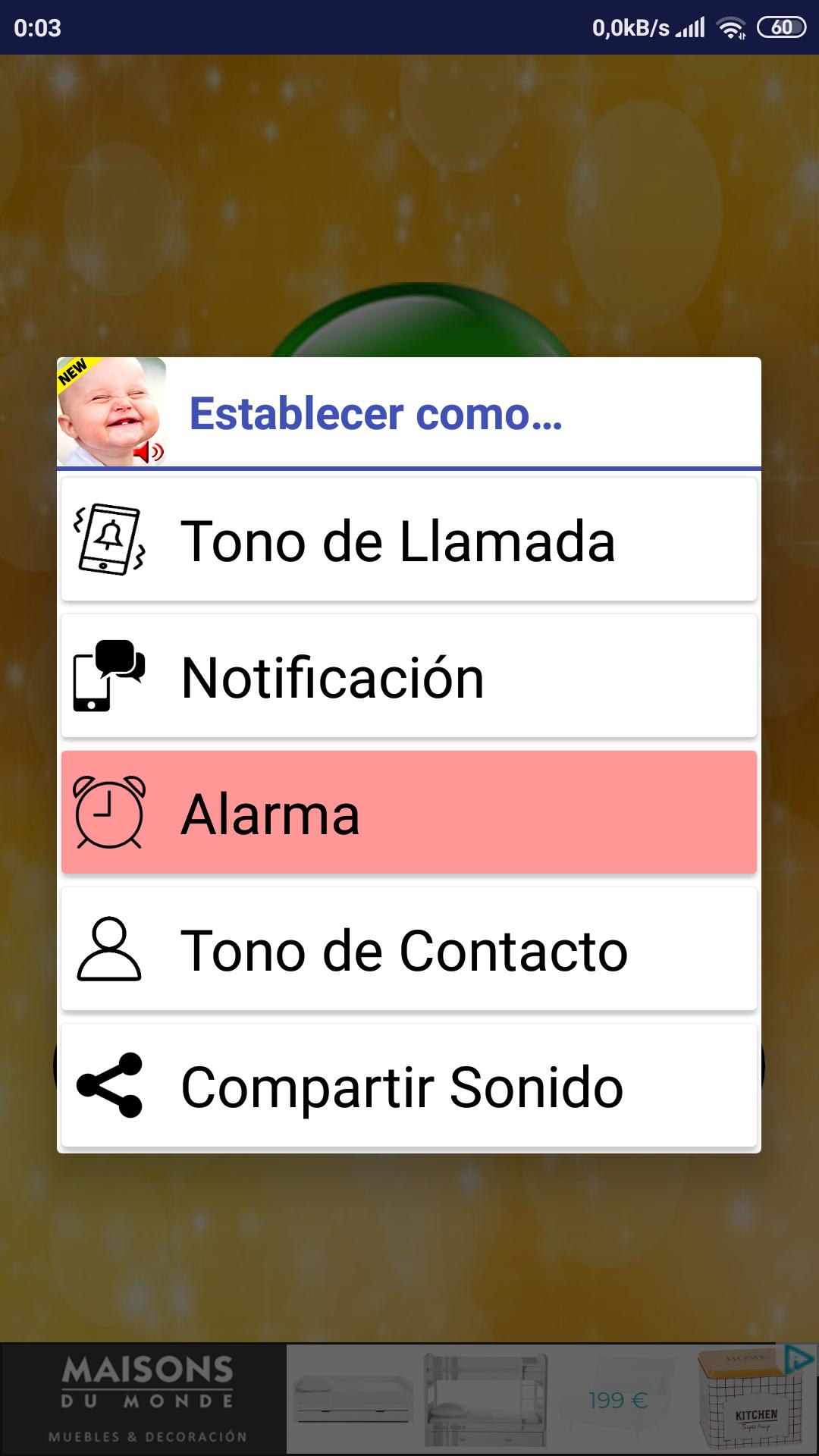This screenshot has height=1456, width=819.
Task: Set sound as Tono de Llamada
Action: coord(409,540)
